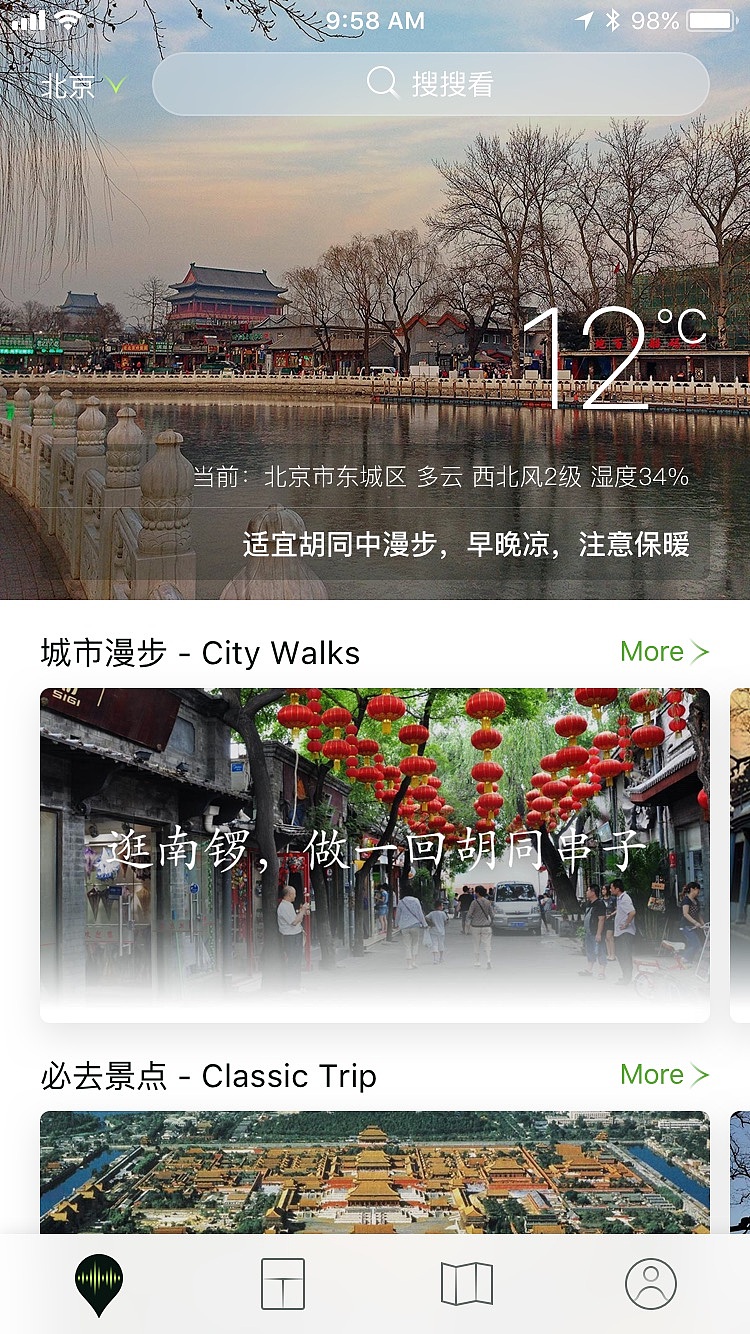Viewport: 750px width, 1334px height.
Task: Tap the profile person icon
Action: pyautogui.click(x=650, y=1285)
